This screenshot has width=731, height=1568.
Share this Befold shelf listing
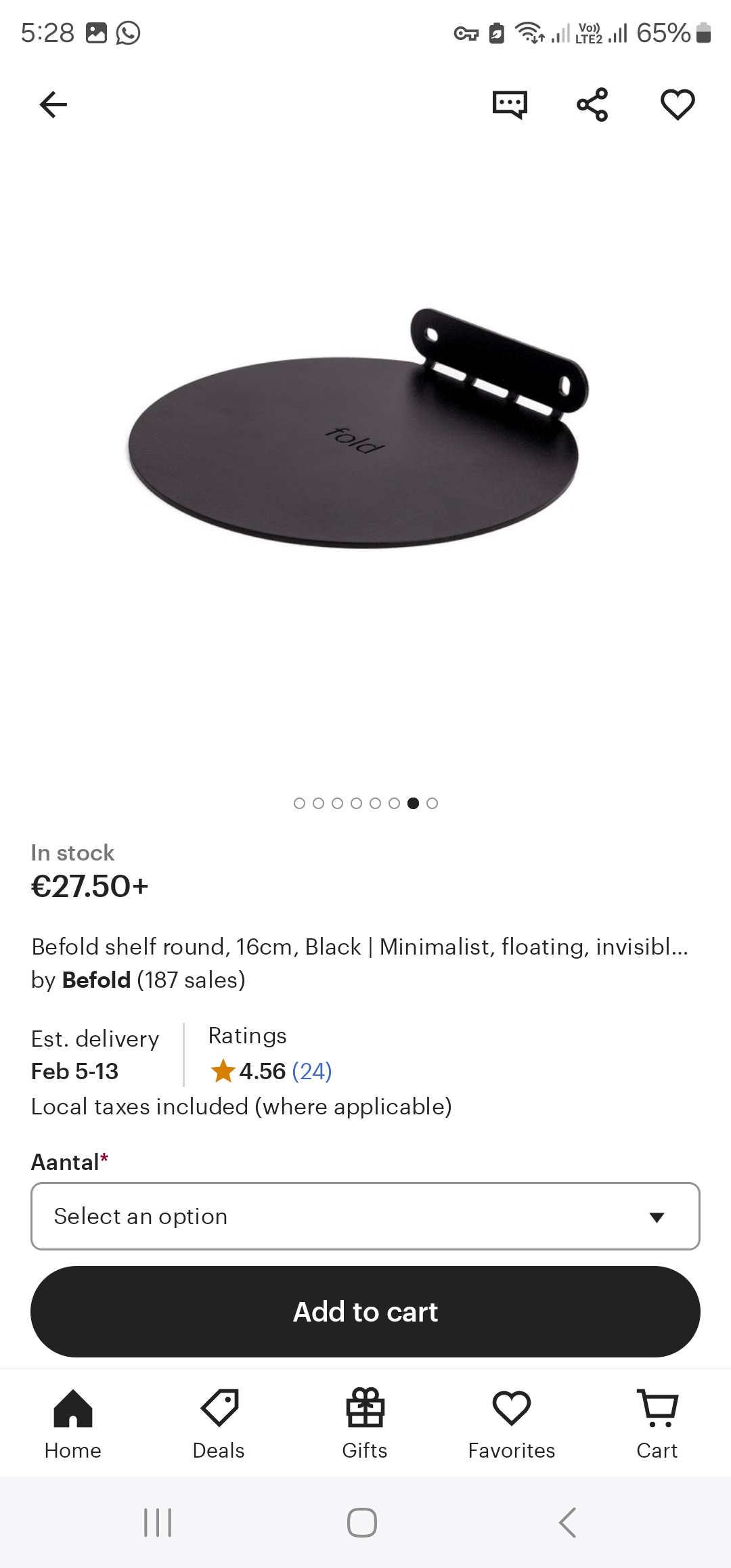pyautogui.click(x=592, y=104)
